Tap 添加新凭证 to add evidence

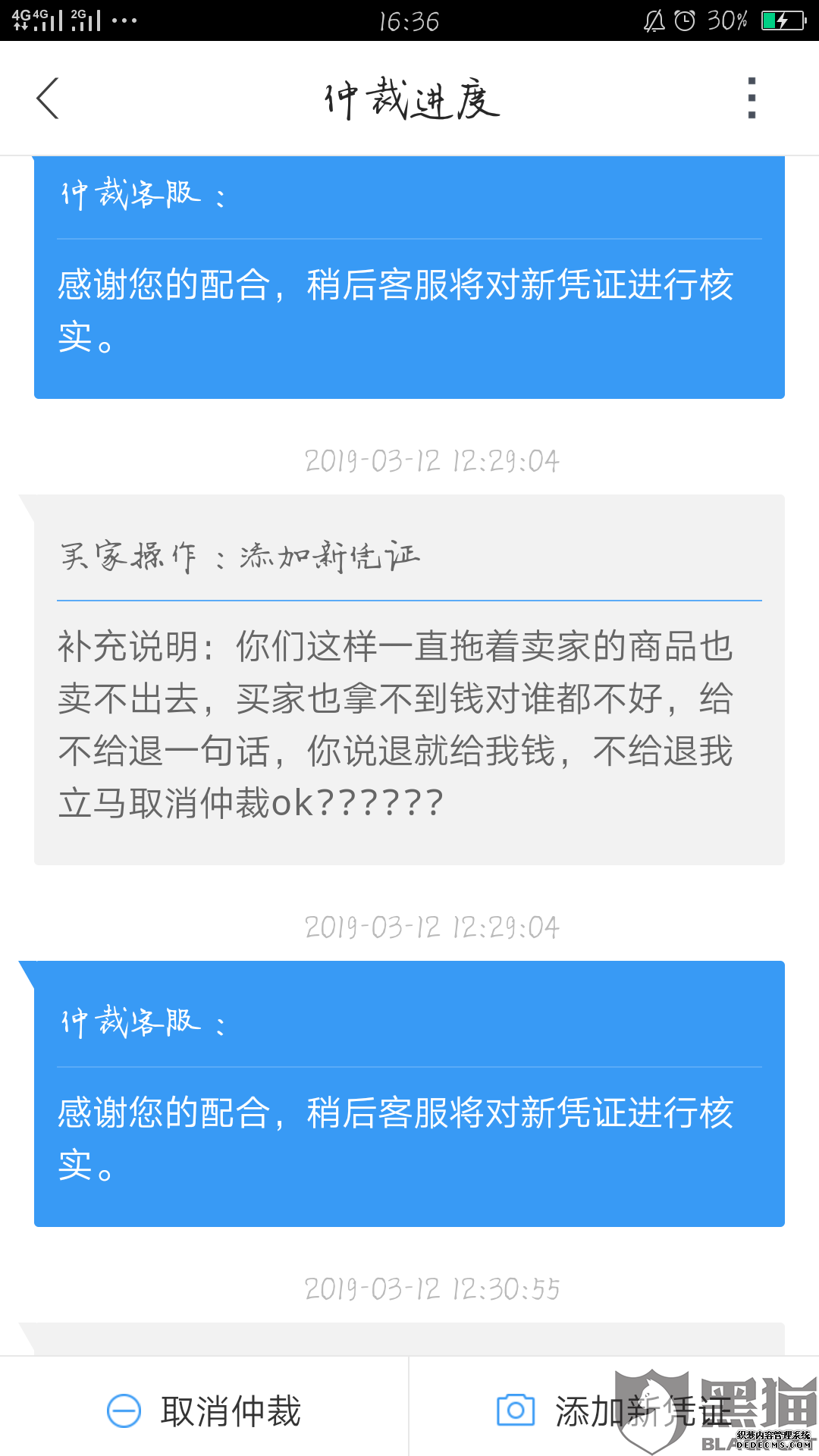click(x=614, y=1411)
